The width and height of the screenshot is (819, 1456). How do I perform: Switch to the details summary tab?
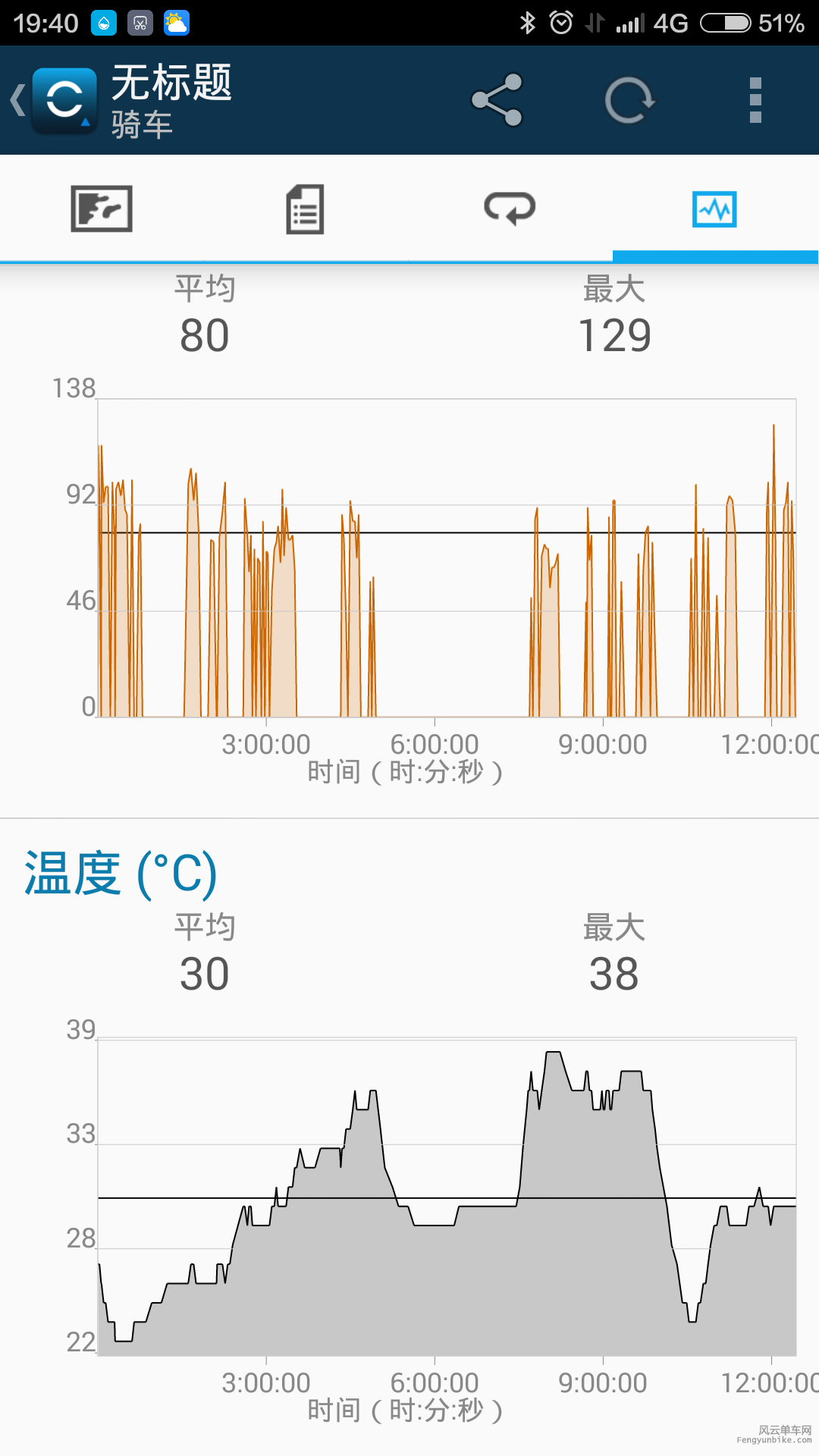(x=305, y=209)
